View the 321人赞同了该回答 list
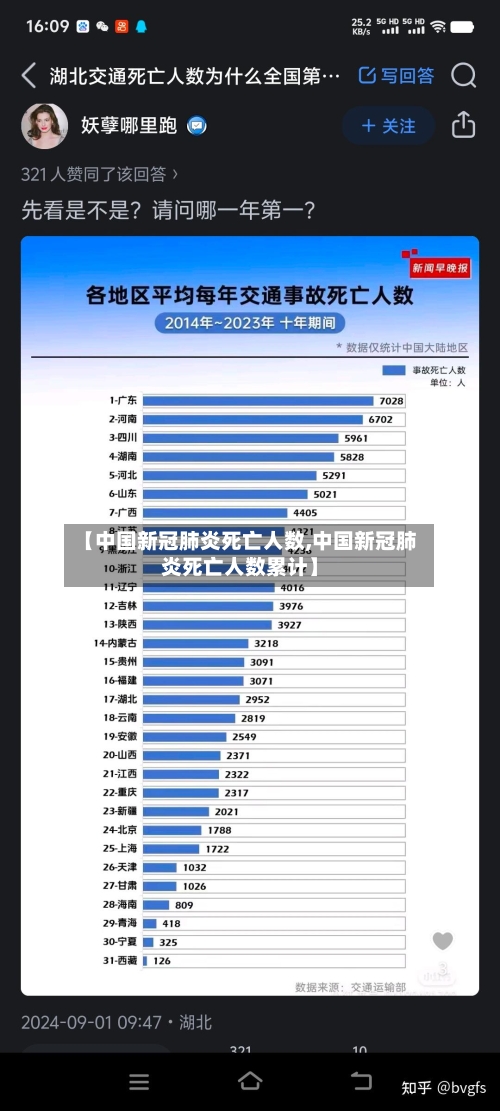The width and height of the screenshot is (500, 1111). click(x=99, y=174)
